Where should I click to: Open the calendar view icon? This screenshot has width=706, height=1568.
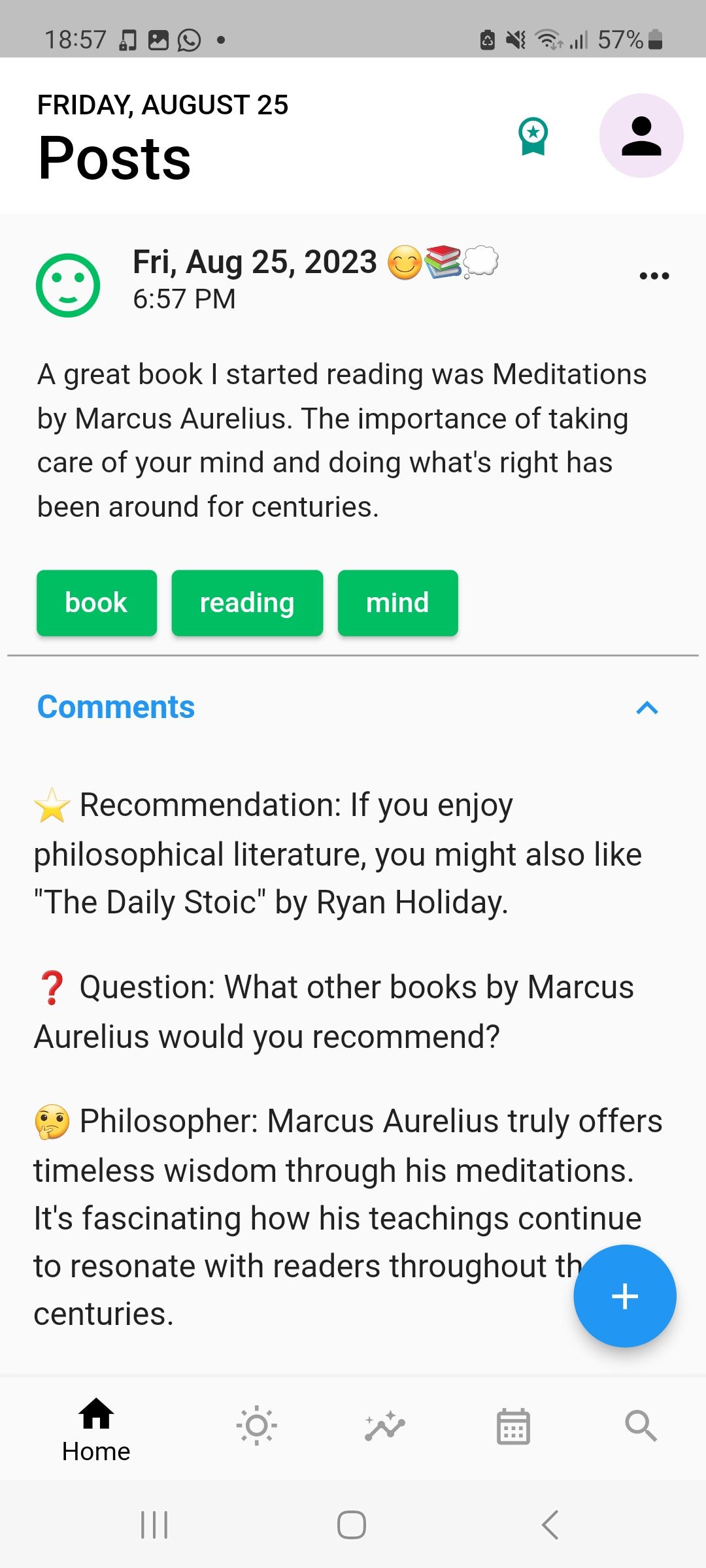(513, 1426)
